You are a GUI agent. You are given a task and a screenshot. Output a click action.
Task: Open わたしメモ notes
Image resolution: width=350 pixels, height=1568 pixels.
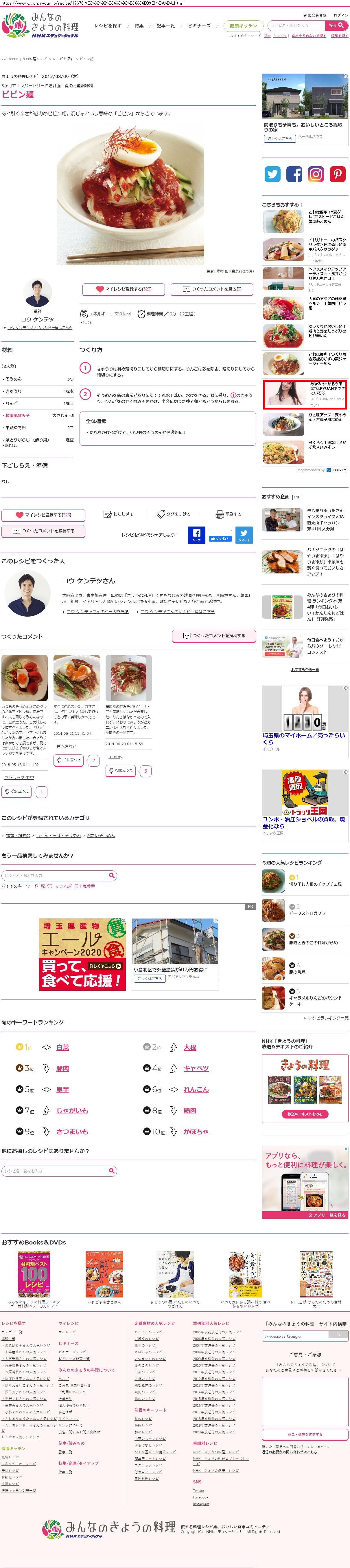pyautogui.click(x=119, y=514)
